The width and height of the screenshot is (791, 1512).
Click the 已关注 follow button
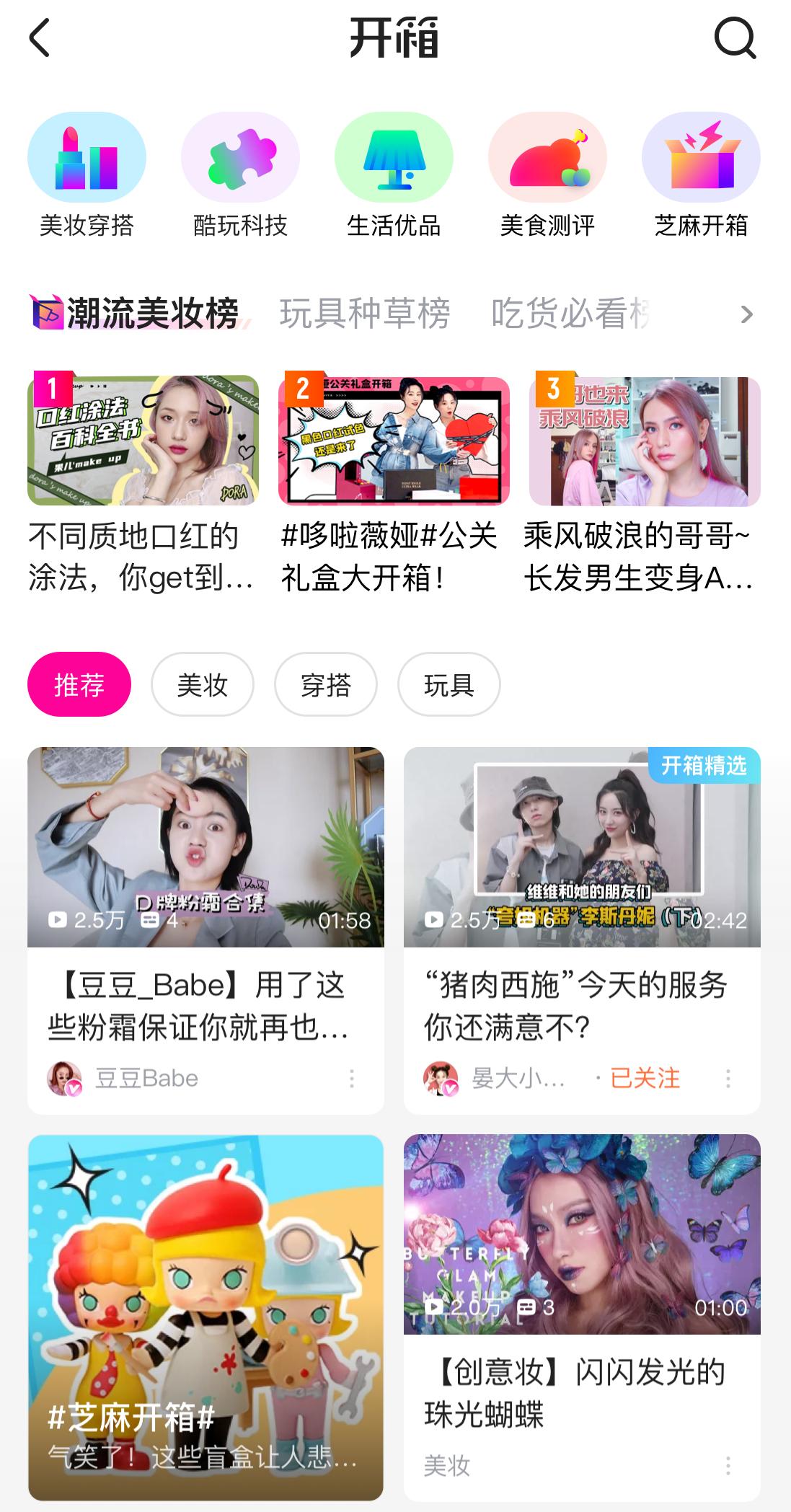click(645, 1079)
